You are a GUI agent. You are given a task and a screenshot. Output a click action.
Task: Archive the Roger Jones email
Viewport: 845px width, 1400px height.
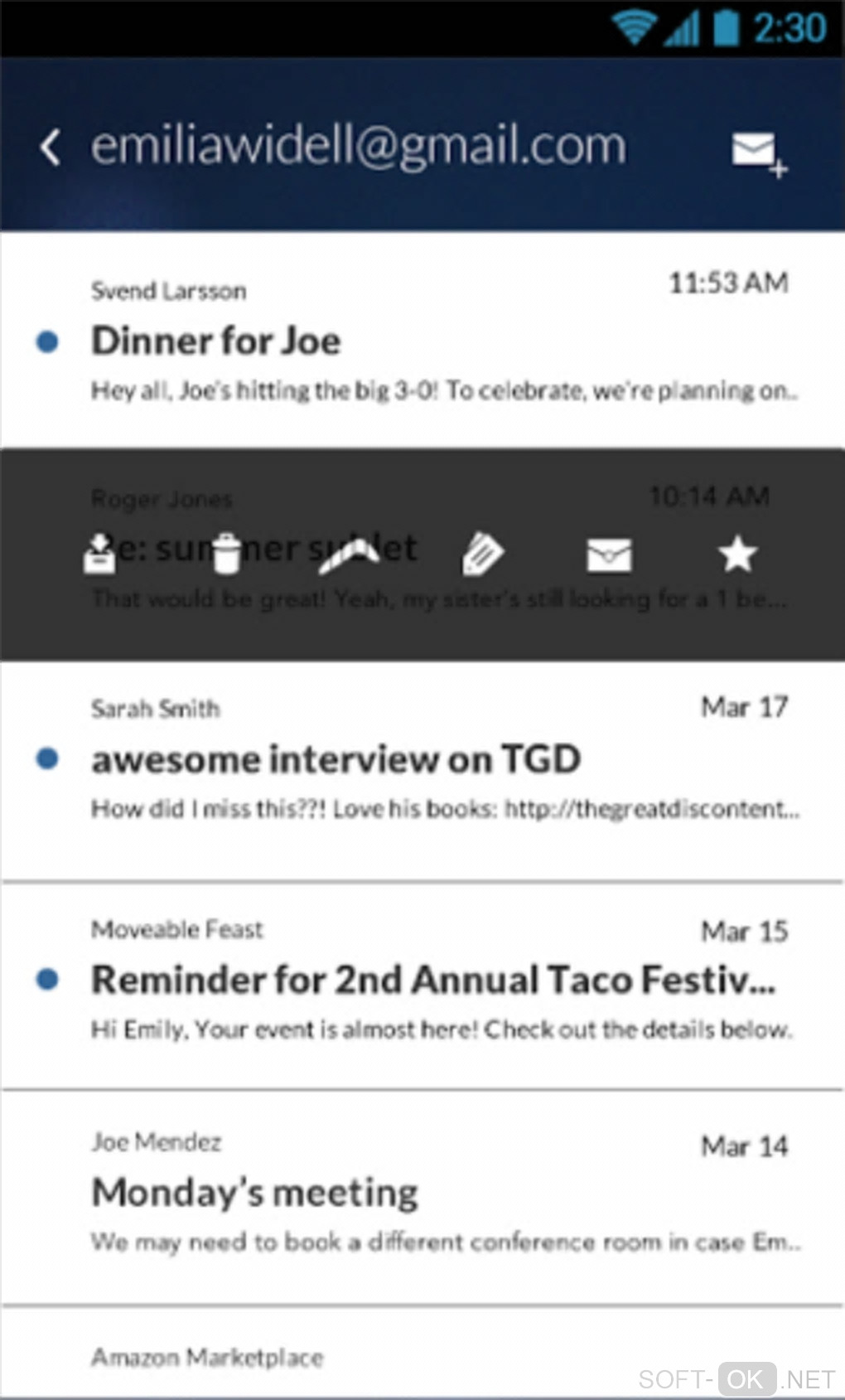[x=100, y=554]
